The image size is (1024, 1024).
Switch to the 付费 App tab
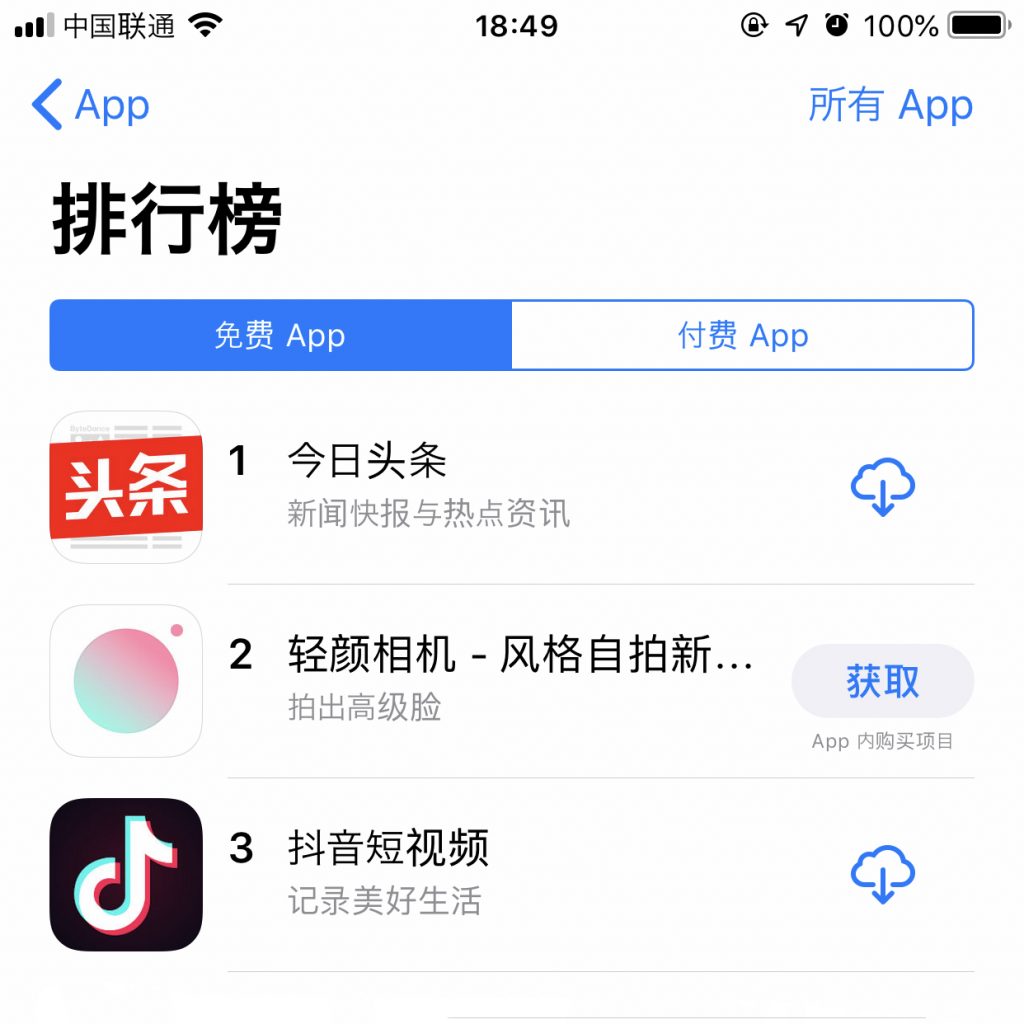(x=742, y=336)
